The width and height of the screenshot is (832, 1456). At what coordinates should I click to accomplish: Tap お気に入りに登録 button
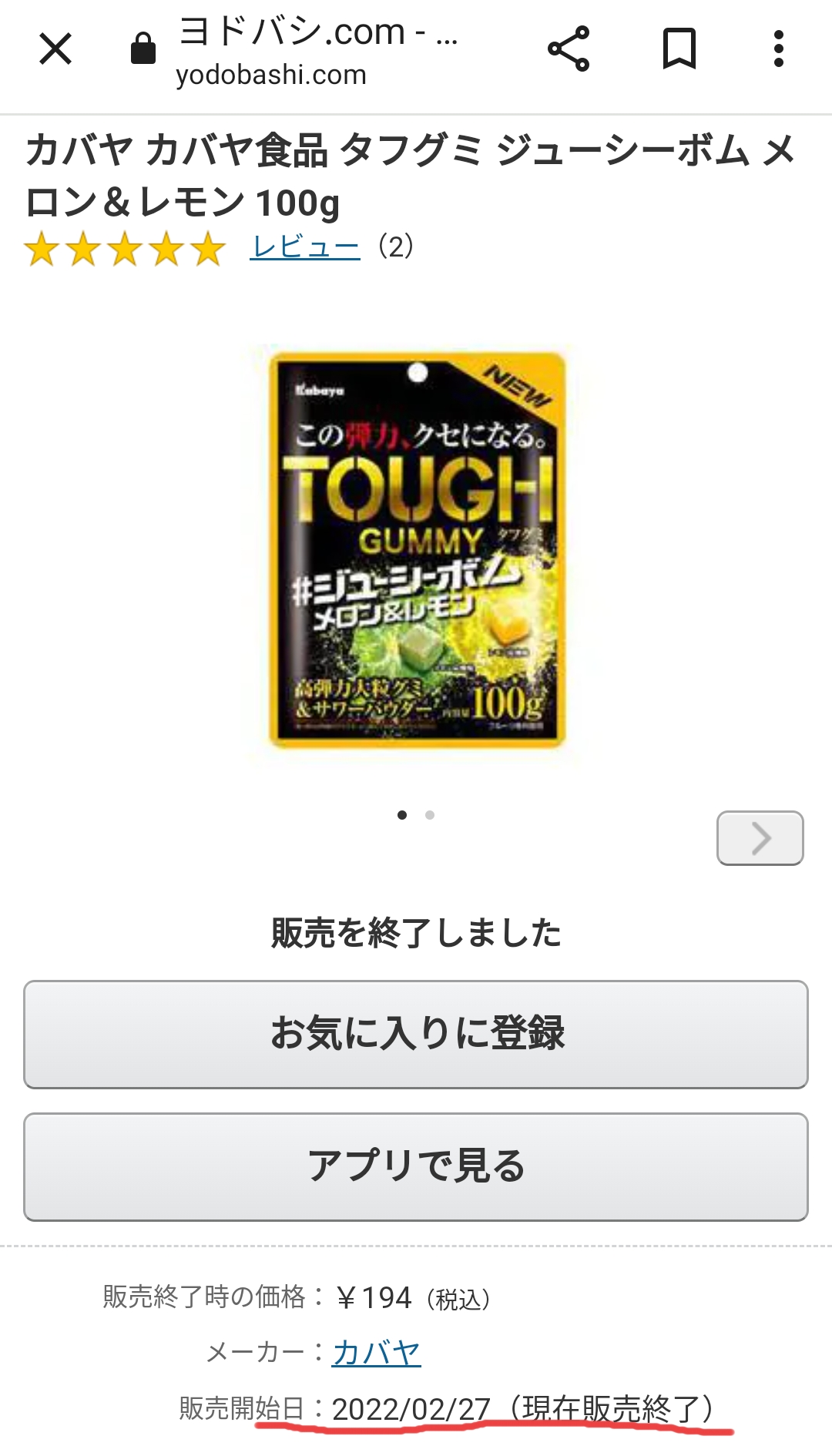click(x=416, y=1034)
